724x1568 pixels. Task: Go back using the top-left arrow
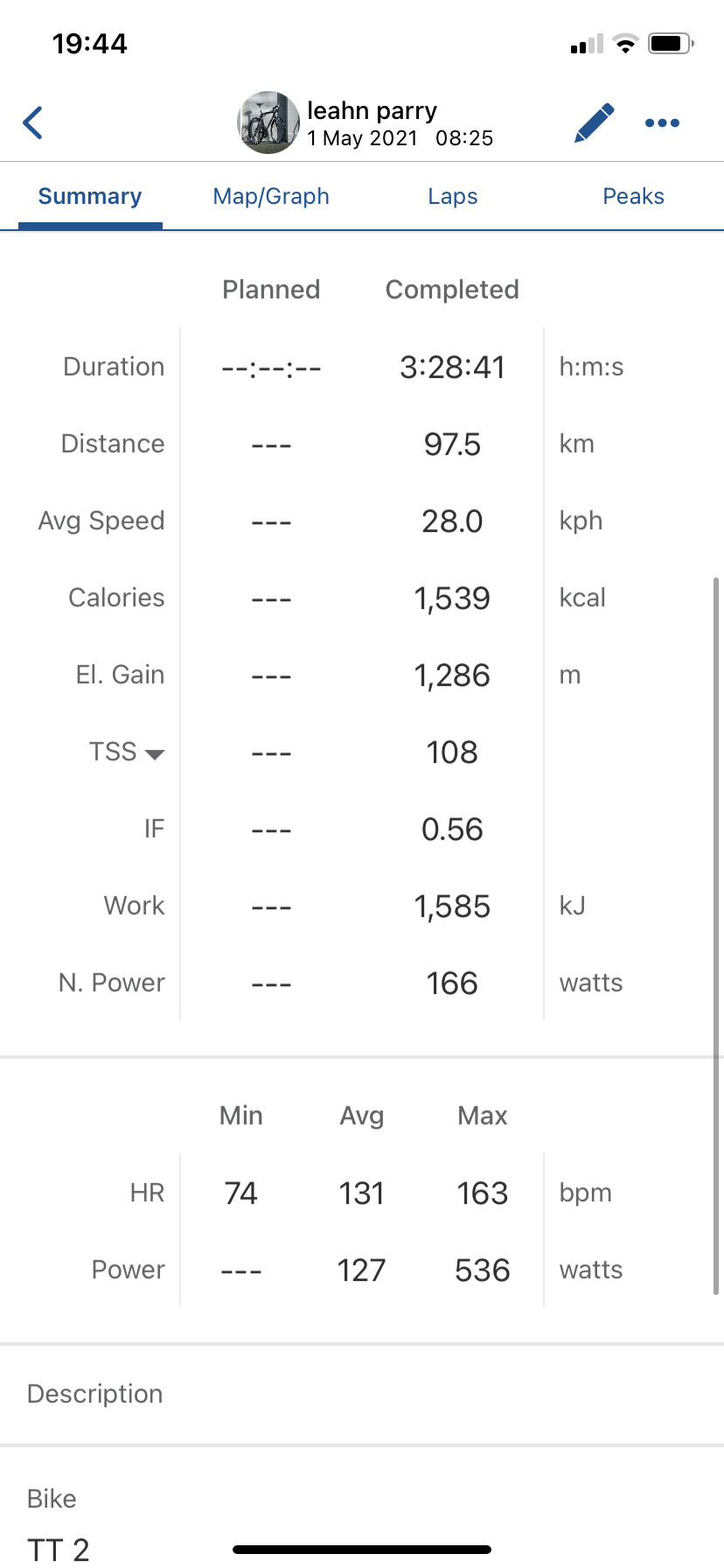[33, 122]
